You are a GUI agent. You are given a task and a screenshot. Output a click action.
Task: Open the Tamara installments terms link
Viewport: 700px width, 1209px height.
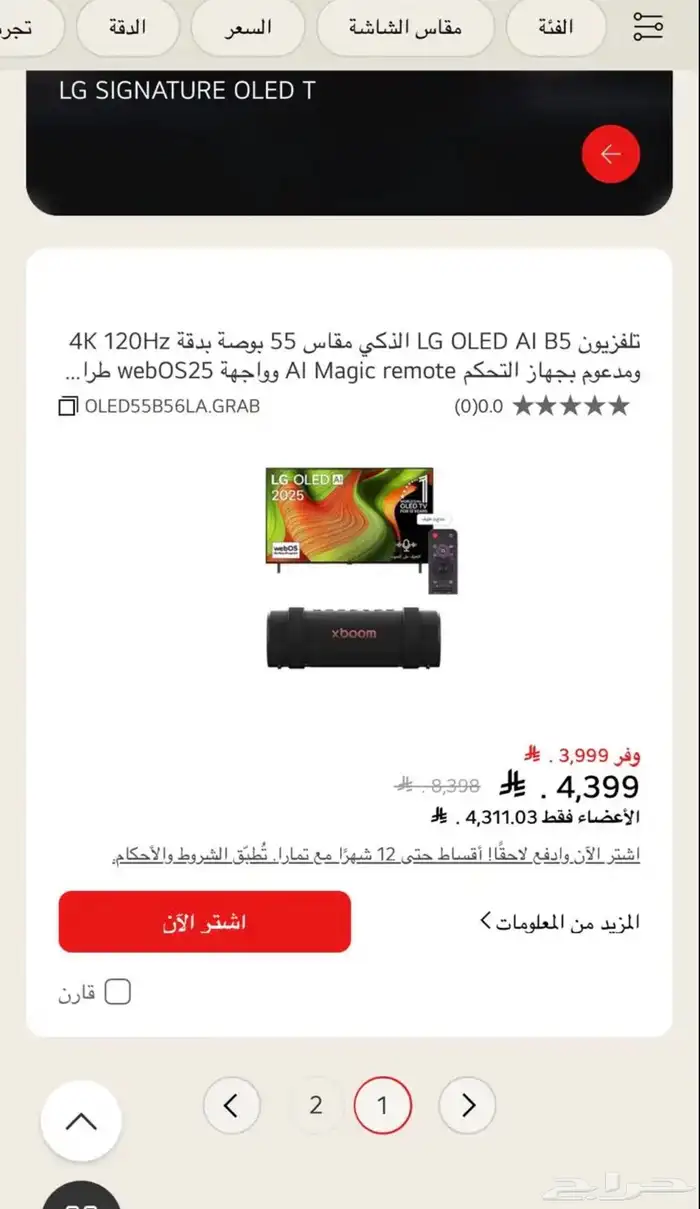click(x=376, y=855)
